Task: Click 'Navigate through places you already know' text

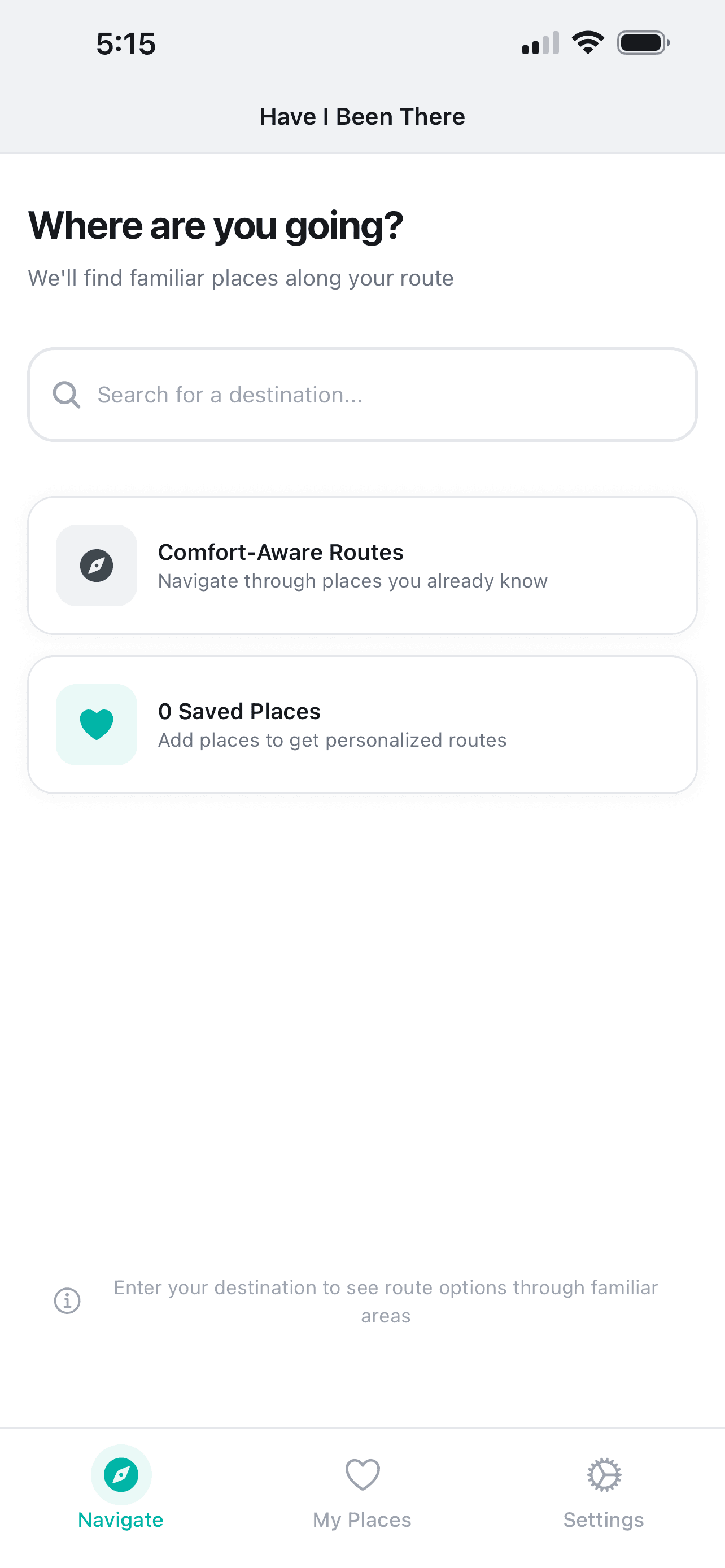Action: pyautogui.click(x=353, y=581)
